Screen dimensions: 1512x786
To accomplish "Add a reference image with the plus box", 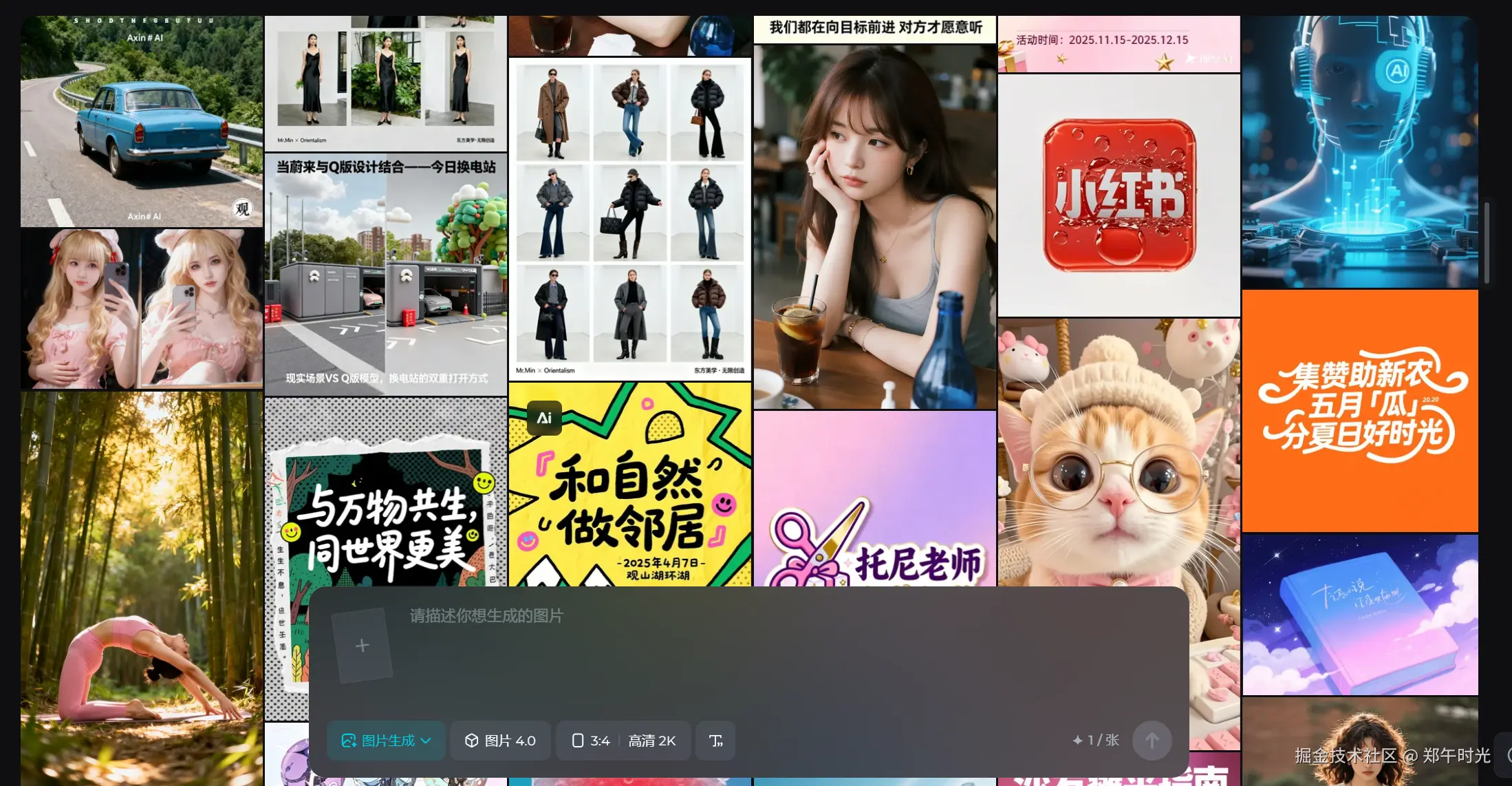I will coord(362,646).
